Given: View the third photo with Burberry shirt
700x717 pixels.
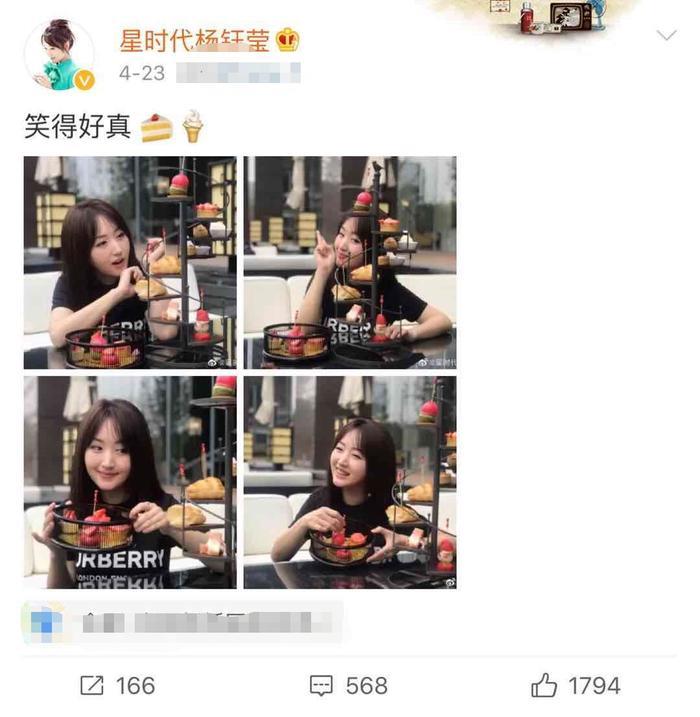Looking at the screenshot, I should pyautogui.click(x=130, y=482).
